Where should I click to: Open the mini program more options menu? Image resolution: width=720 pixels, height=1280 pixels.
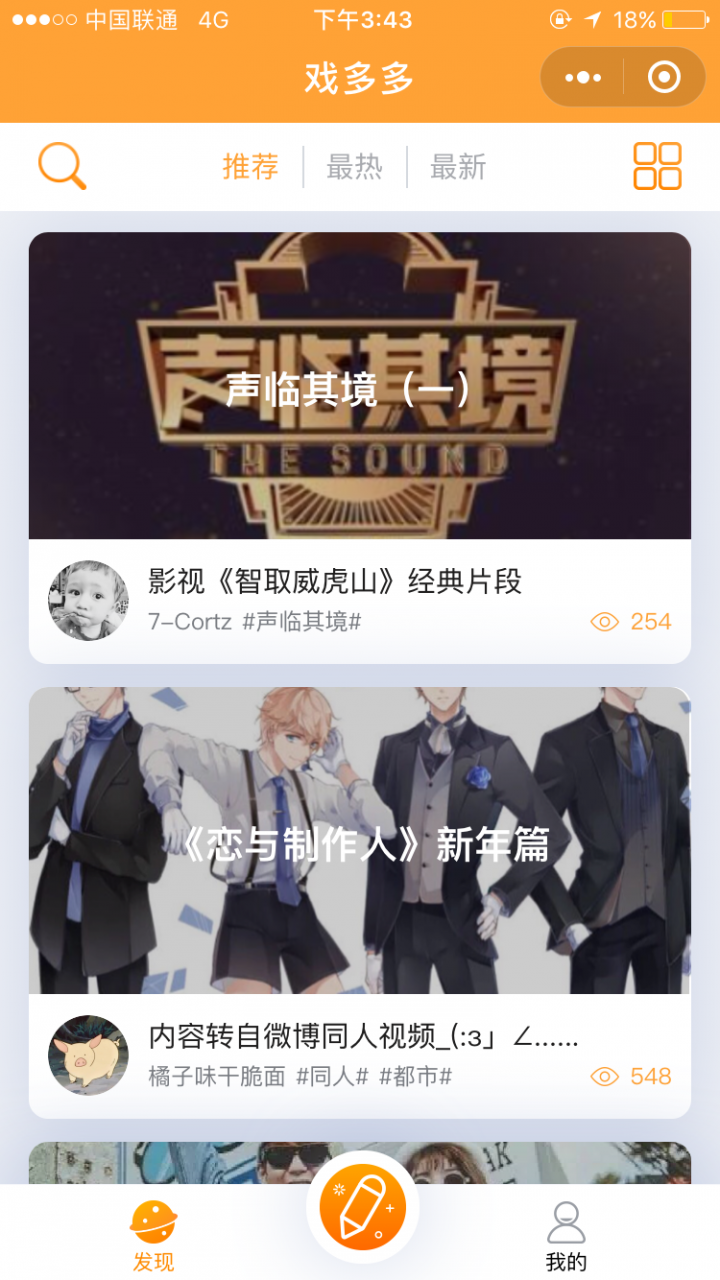pyautogui.click(x=583, y=77)
